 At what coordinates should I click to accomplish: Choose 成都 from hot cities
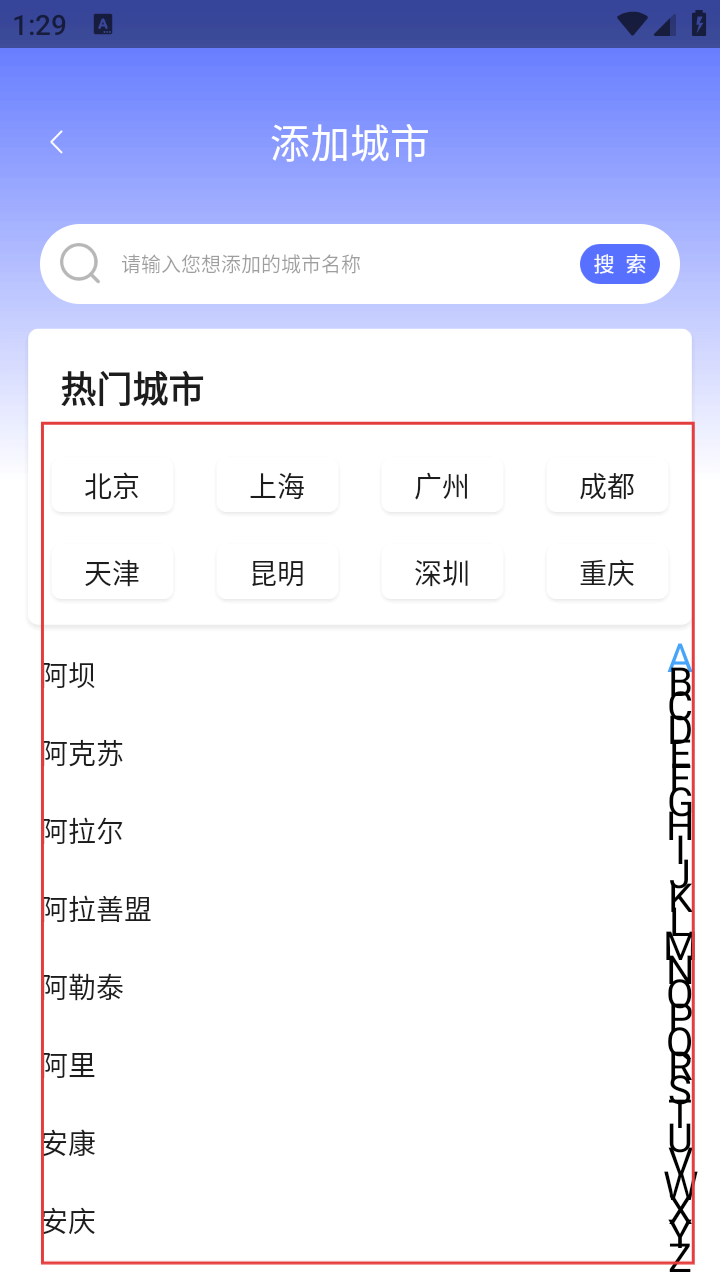[x=607, y=486]
